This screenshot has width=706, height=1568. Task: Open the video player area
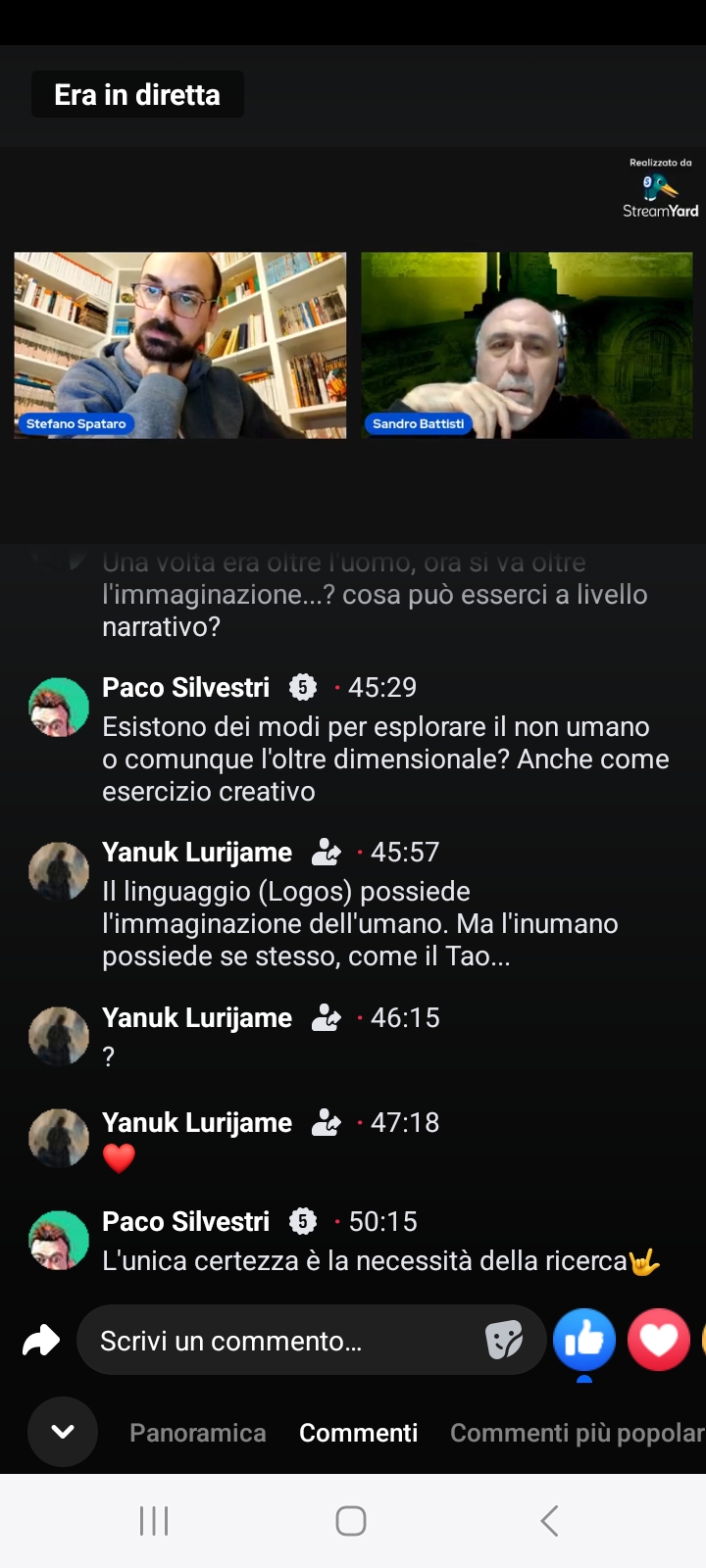pos(353,345)
